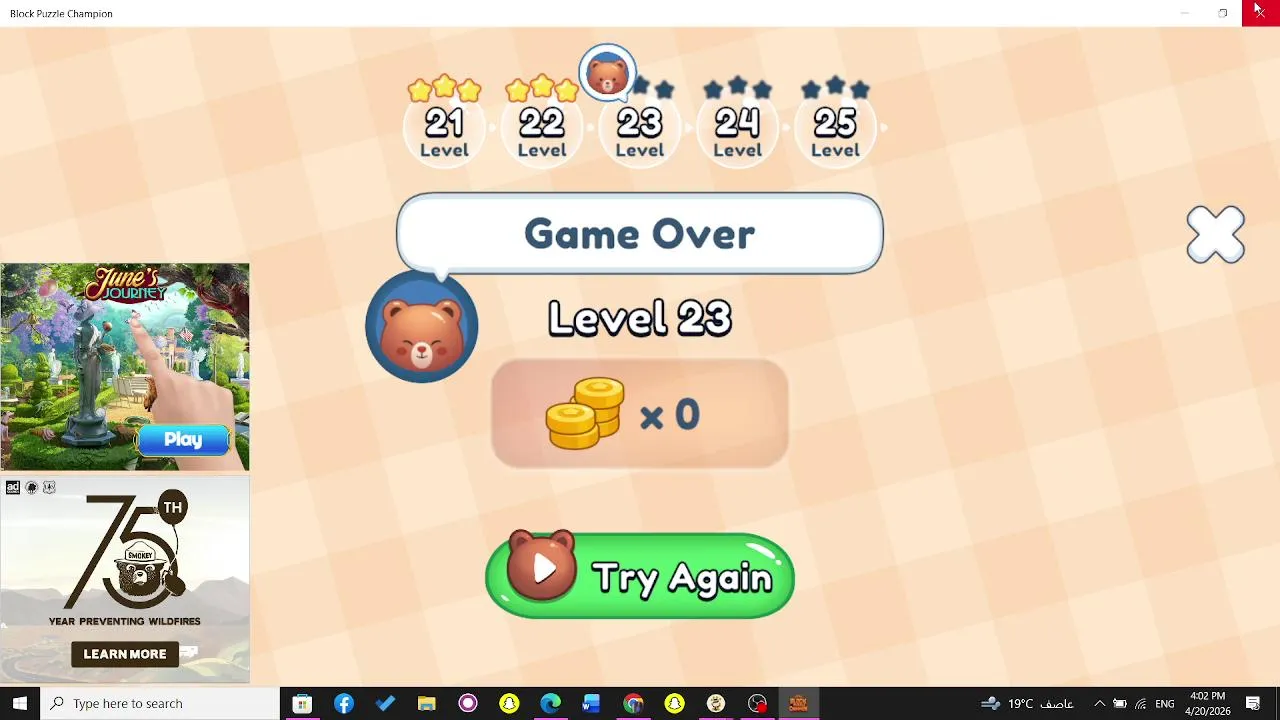Launch Microsoft Edge from the taskbar
Viewport: 1280px width, 720px height.
(550, 703)
